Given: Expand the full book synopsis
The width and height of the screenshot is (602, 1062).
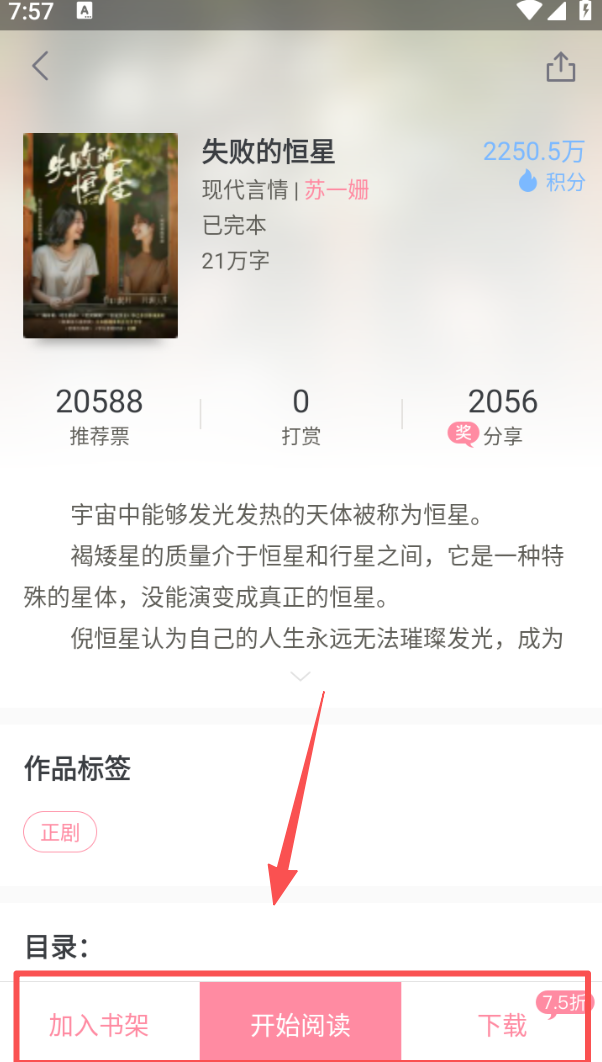Looking at the screenshot, I should (300, 677).
